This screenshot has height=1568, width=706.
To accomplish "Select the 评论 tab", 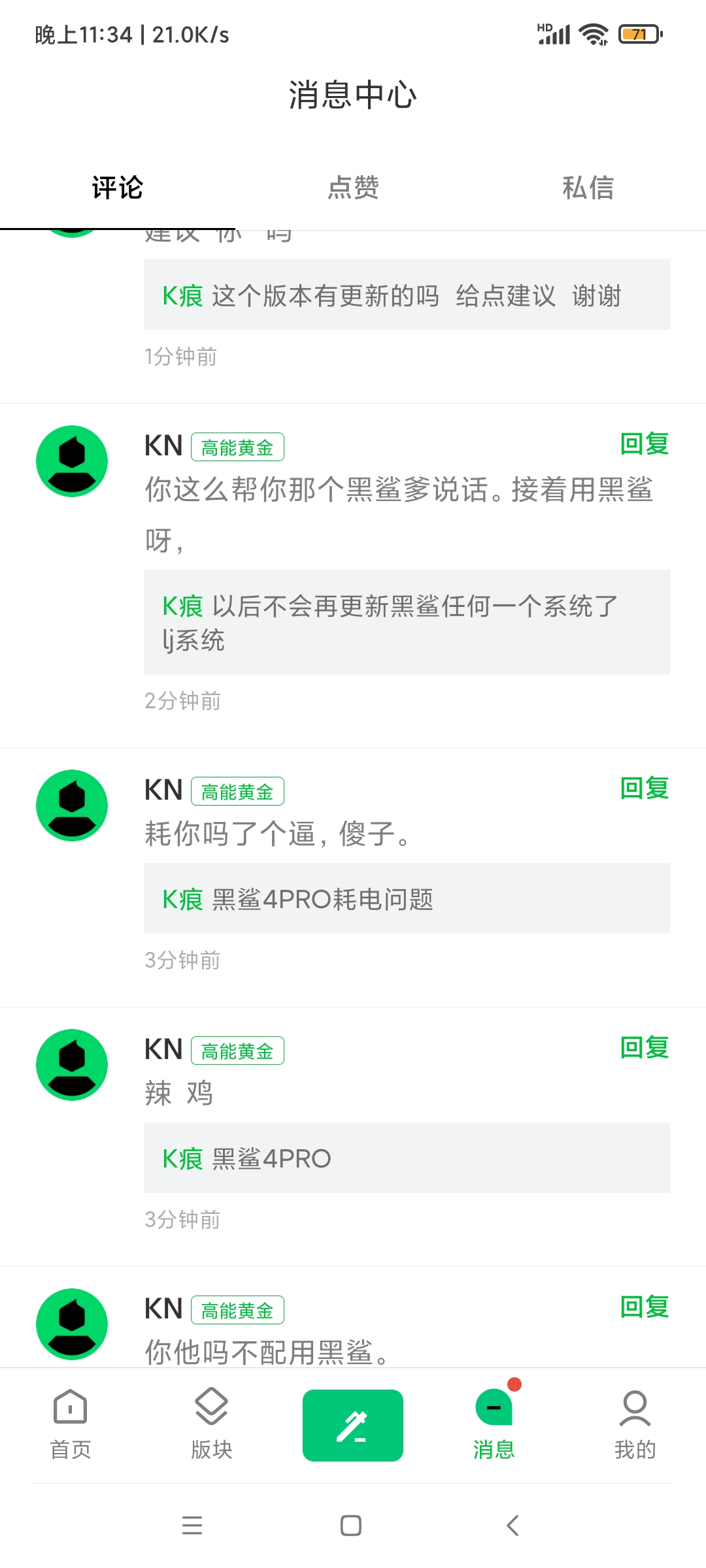I will point(118,188).
